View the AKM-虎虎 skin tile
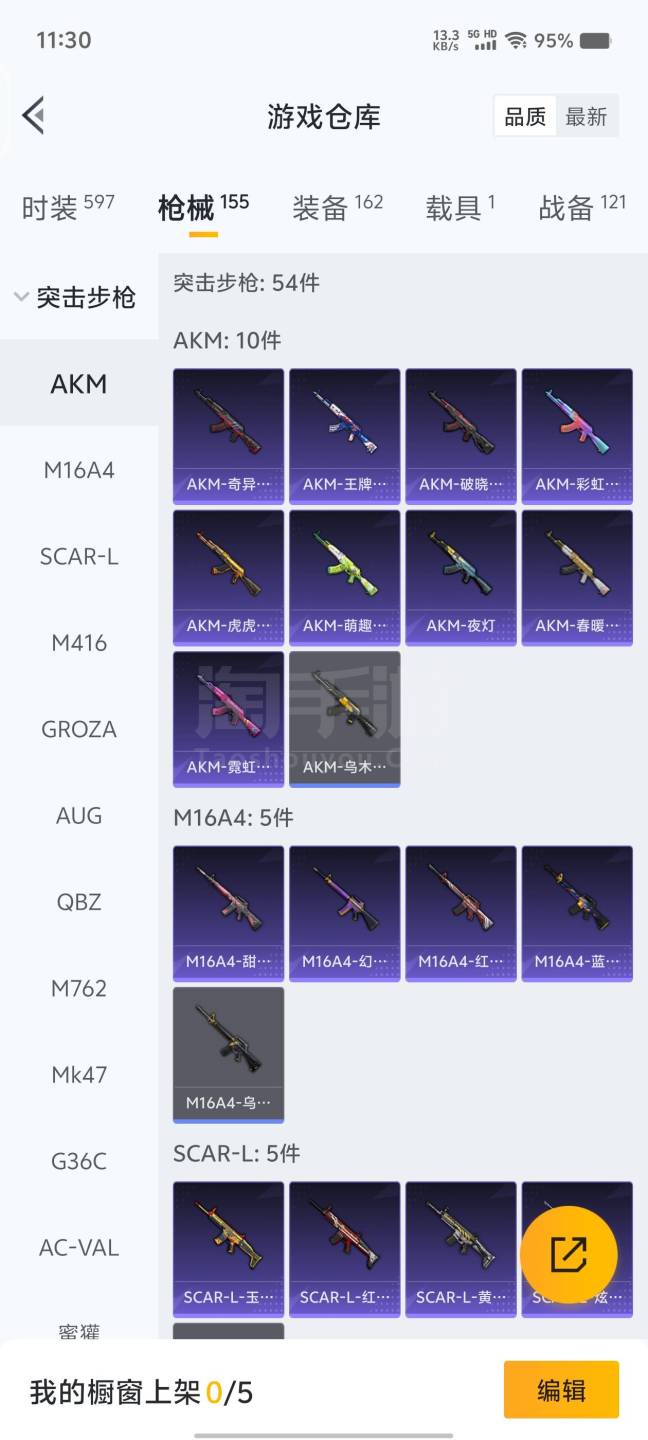Image resolution: width=648 pixels, height=1440 pixels. coord(228,578)
